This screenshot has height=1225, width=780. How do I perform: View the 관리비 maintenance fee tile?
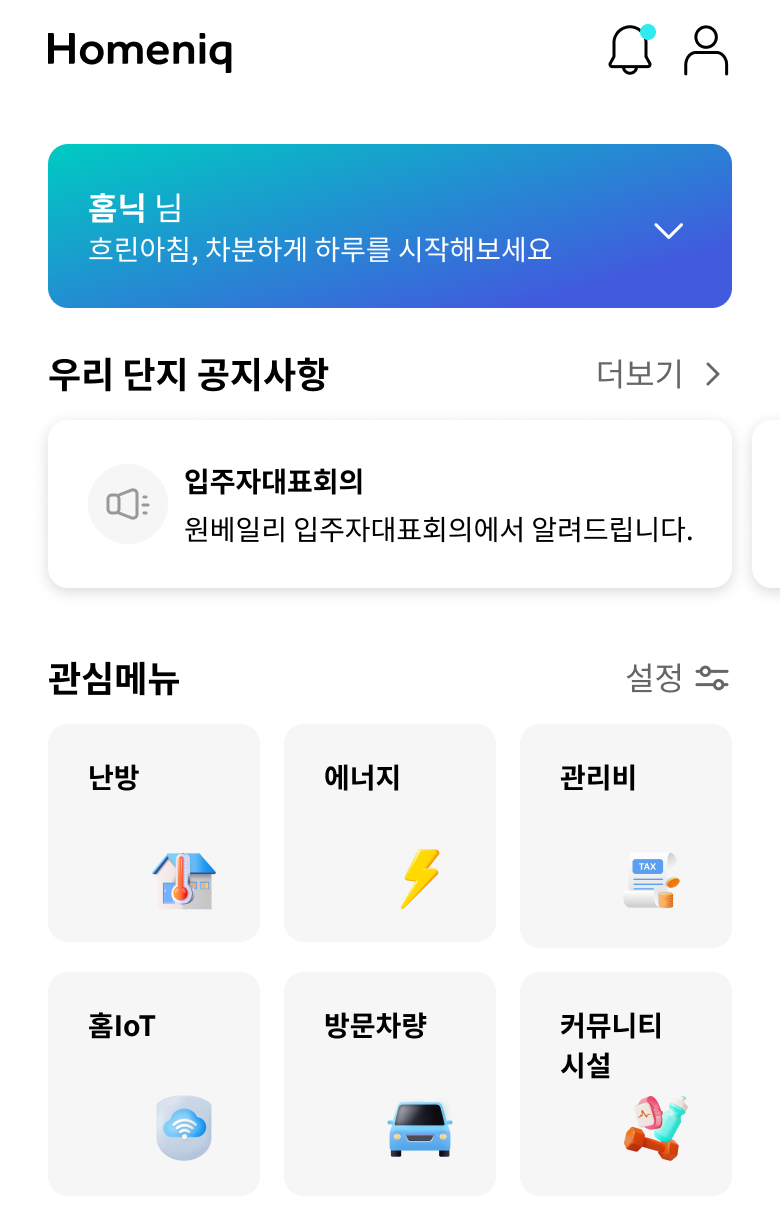(626, 835)
